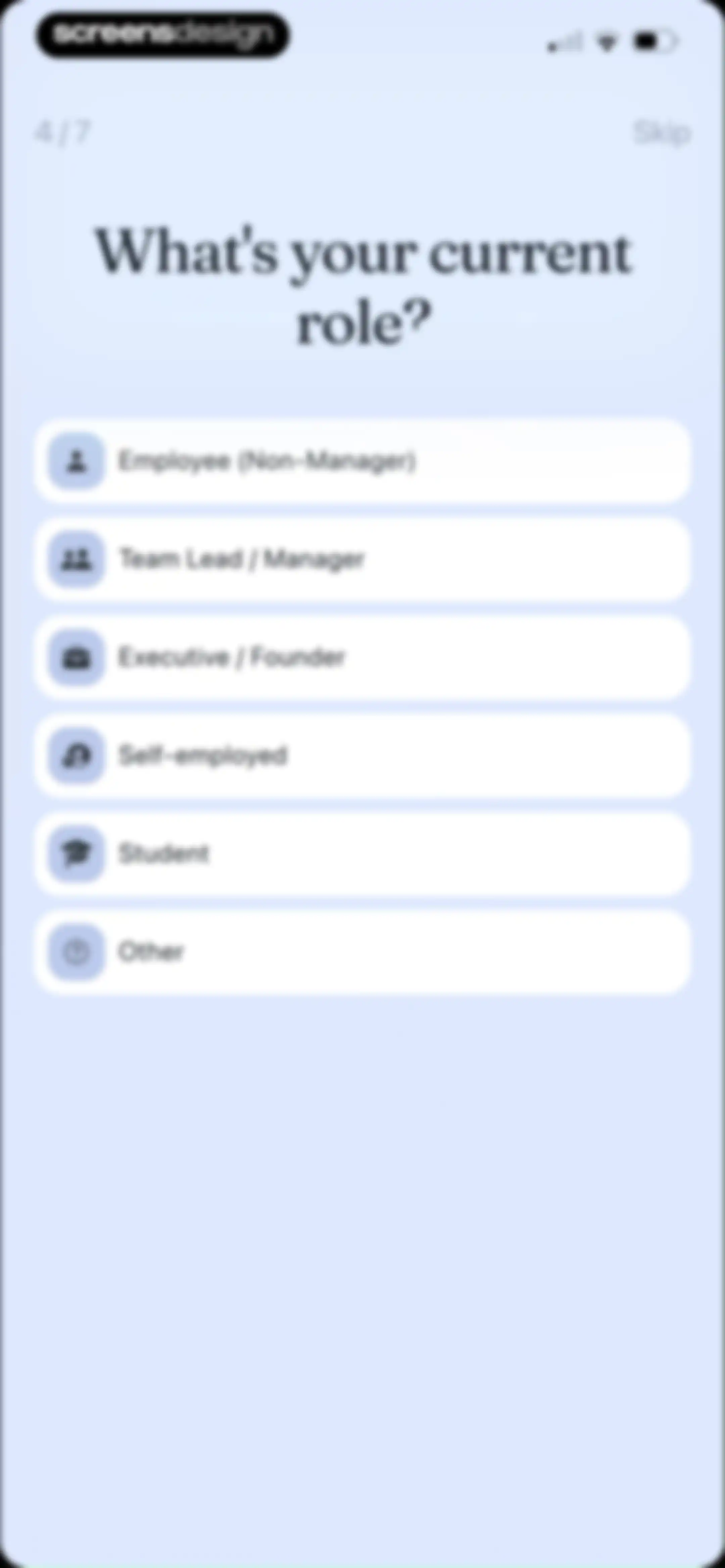
Task: Choose Student as your role
Action: pos(363,854)
